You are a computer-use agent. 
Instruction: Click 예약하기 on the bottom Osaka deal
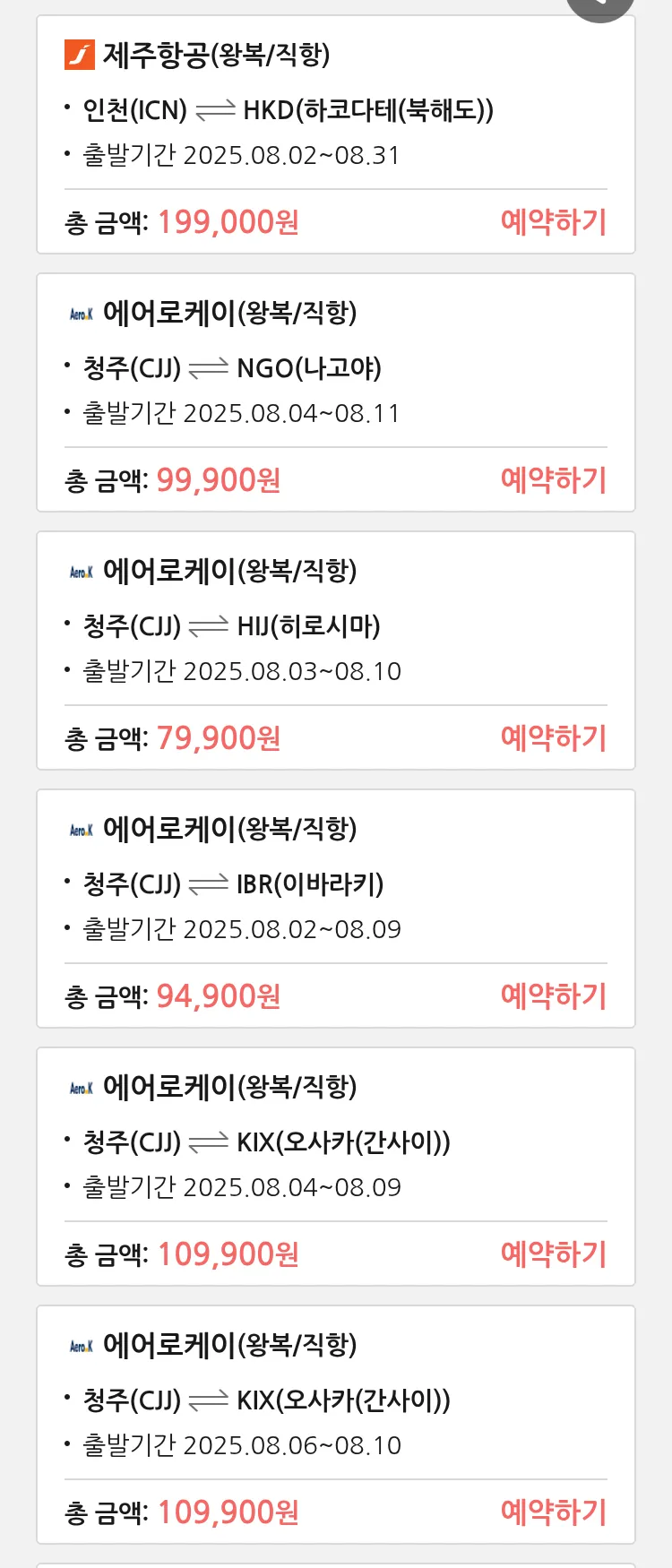(554, 1512)
